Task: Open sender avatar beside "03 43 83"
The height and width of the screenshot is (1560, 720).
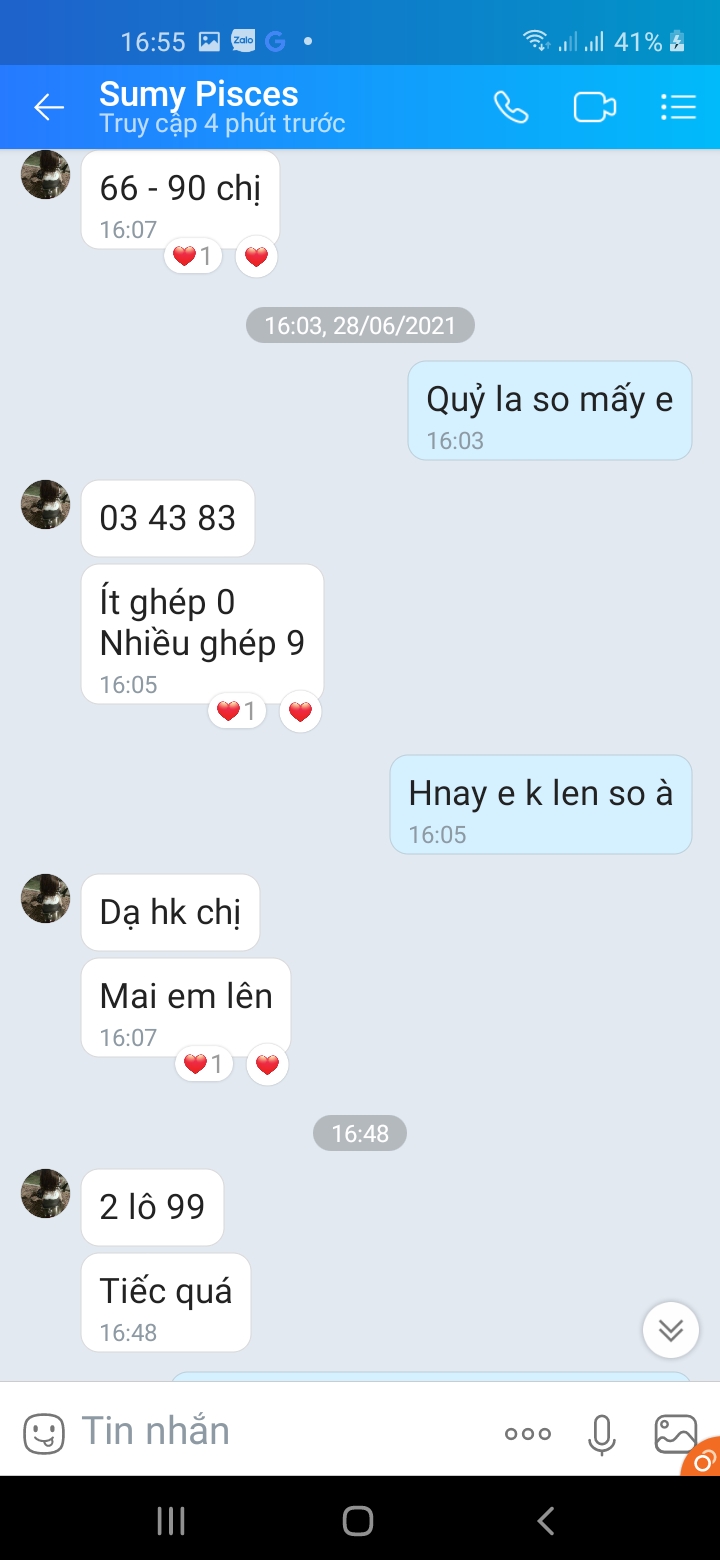Action: click(46, 504)
